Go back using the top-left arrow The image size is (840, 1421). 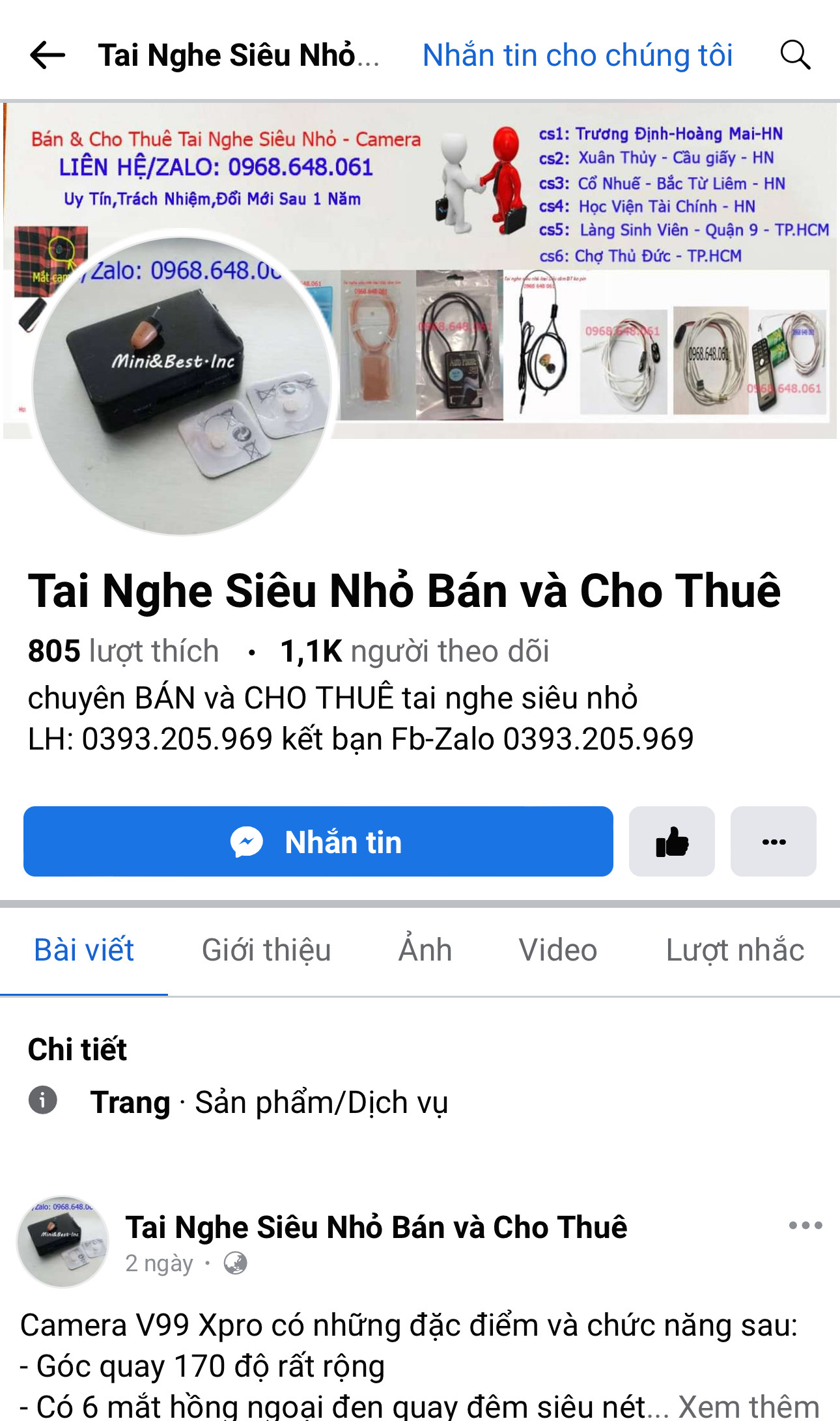click(x=48, y=55)
